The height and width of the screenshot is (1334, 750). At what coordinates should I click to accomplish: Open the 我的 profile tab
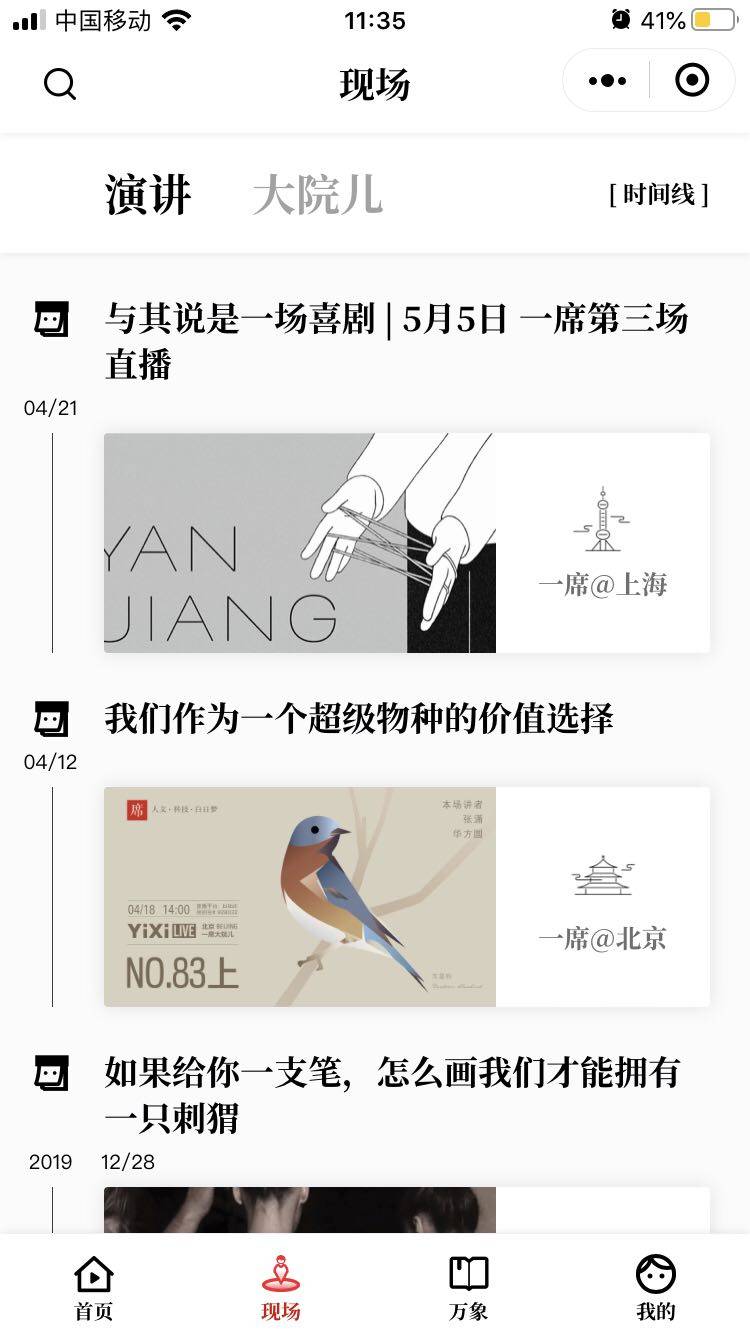(x=656, y=1288)
